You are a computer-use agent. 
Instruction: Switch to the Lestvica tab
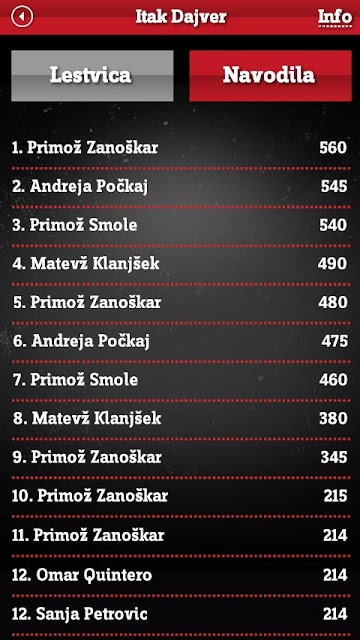(x=92, y=76)
